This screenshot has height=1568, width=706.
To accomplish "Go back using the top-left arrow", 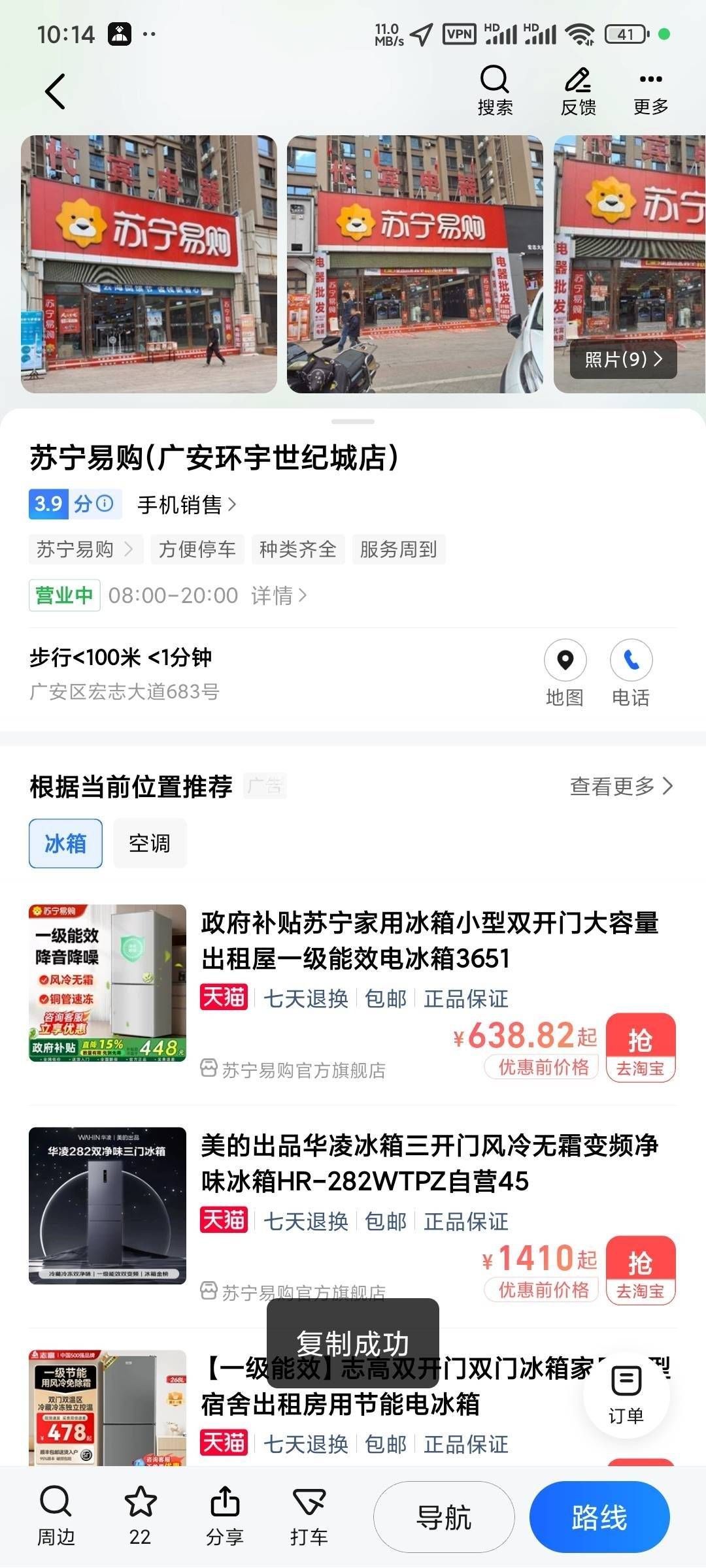I will pyautogui.click(x=56, y=91).
